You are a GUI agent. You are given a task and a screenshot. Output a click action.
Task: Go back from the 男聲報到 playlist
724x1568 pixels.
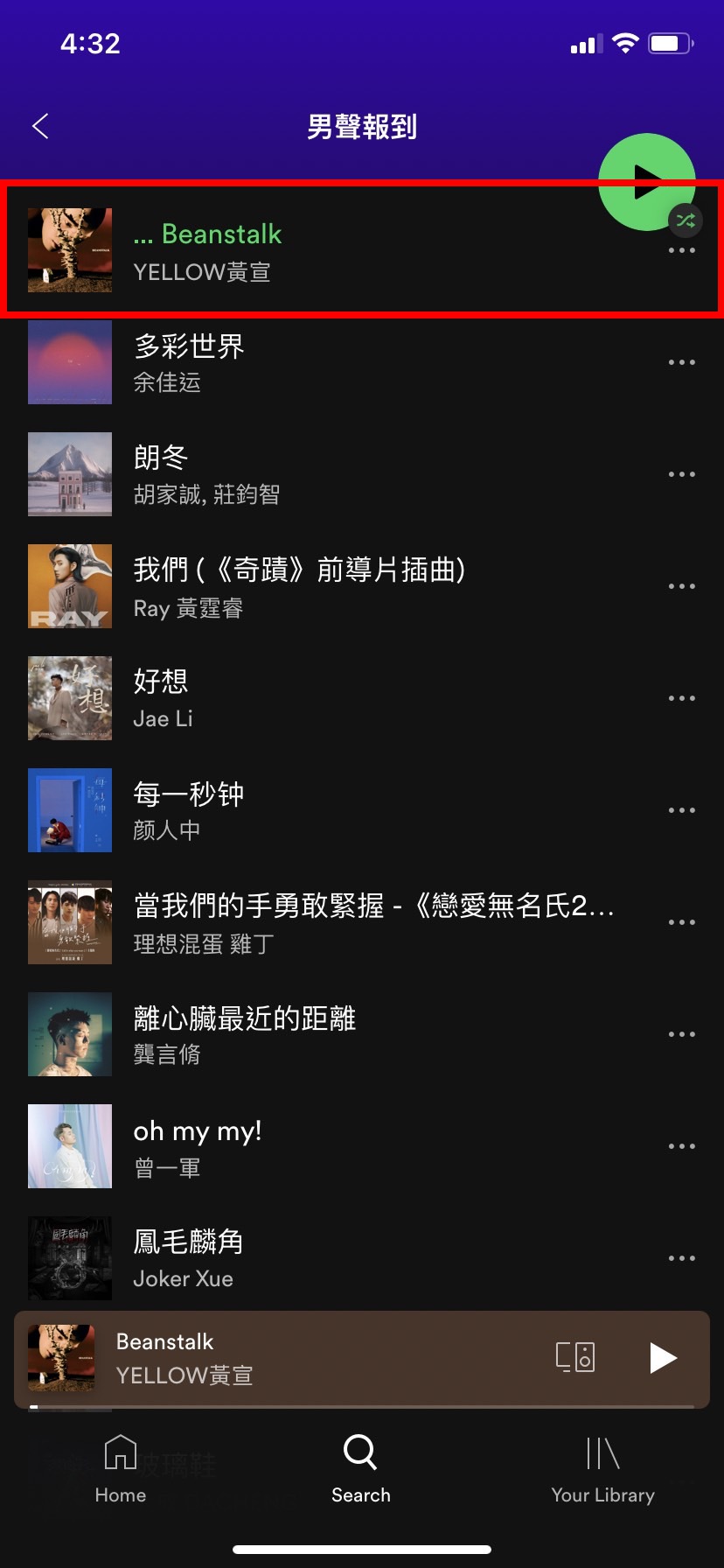point(40,127)
